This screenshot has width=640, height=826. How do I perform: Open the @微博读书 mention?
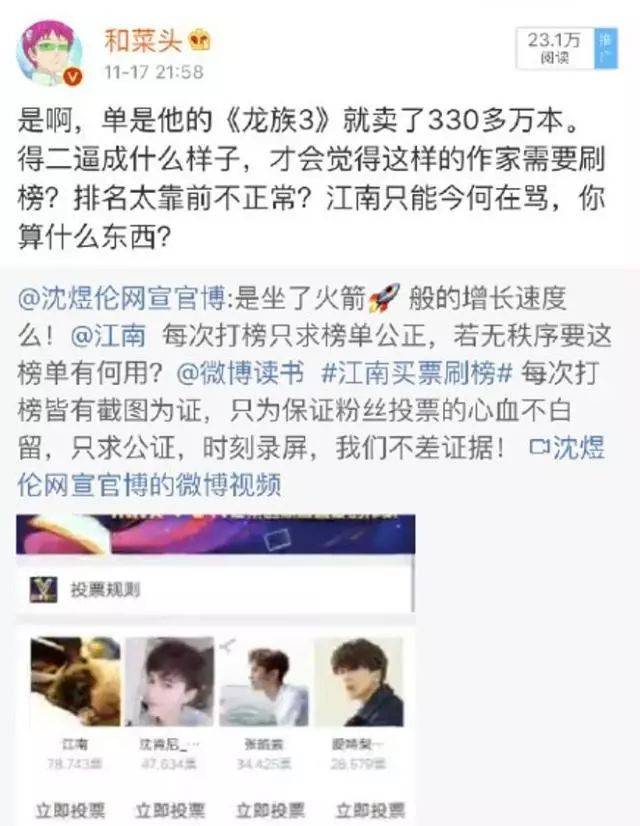tap(239, 372)
